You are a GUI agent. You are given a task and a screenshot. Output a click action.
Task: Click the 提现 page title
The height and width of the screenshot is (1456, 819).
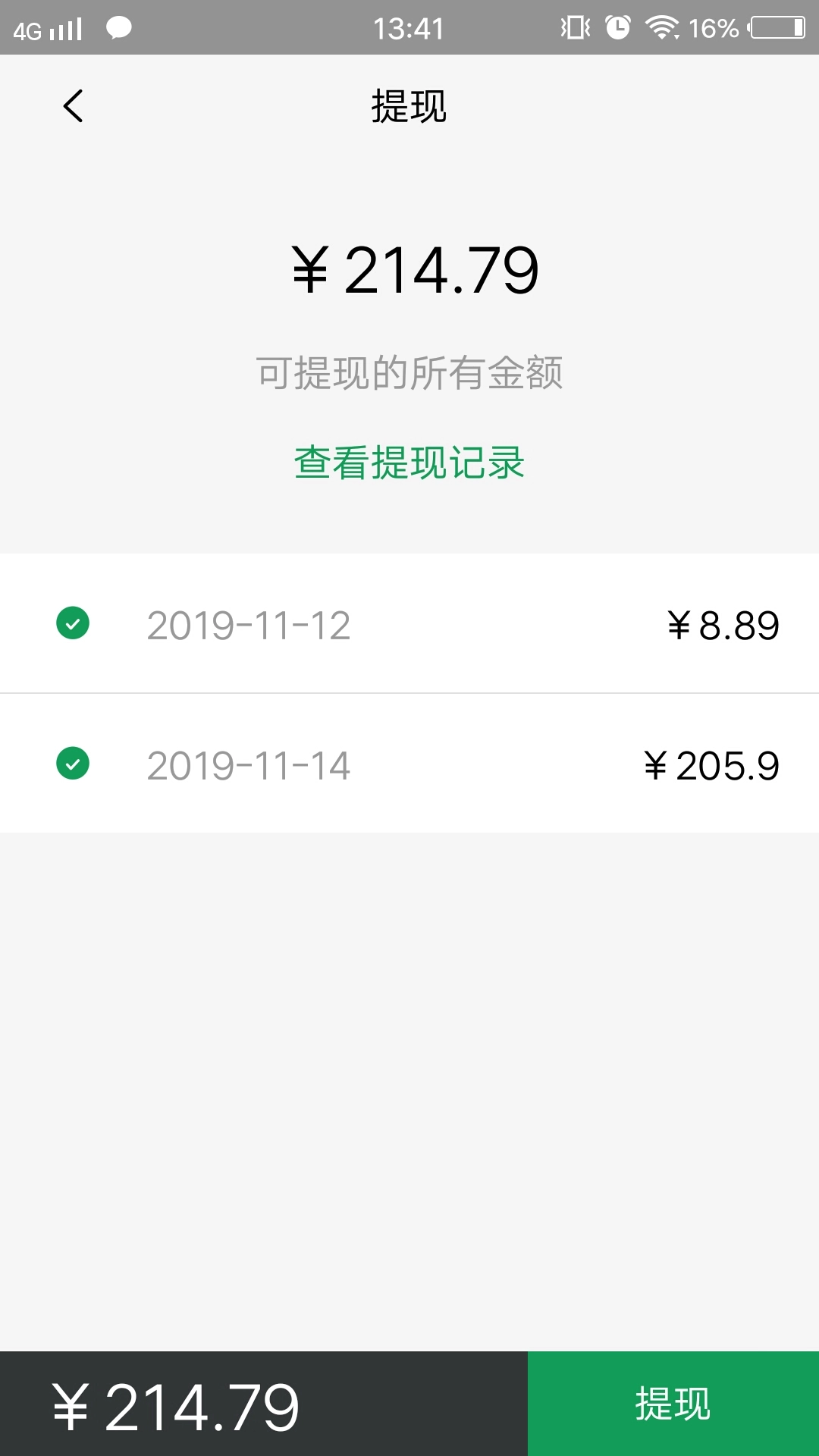coord(409,106)
